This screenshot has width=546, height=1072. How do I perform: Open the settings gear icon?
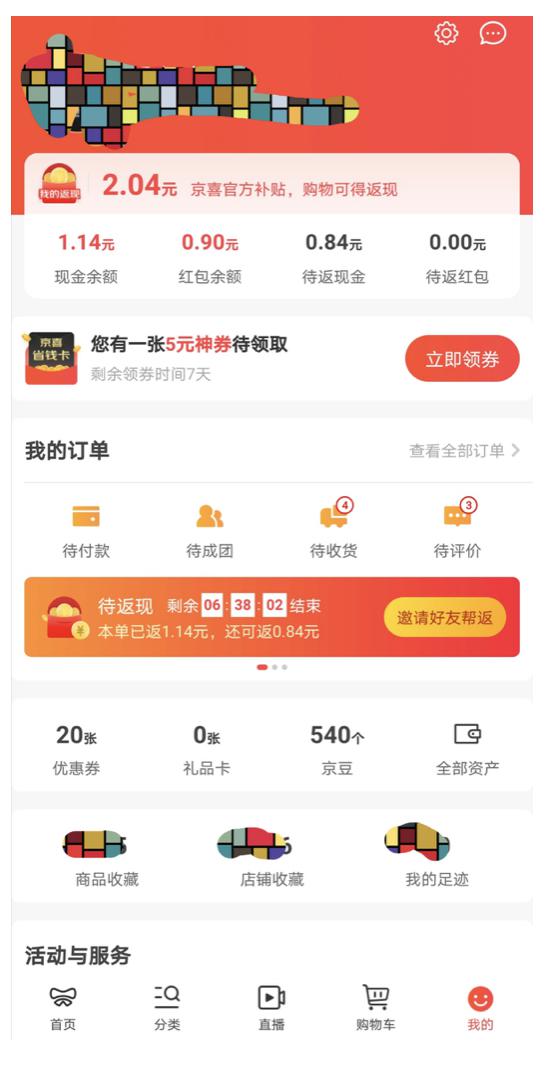coord(446,33)
